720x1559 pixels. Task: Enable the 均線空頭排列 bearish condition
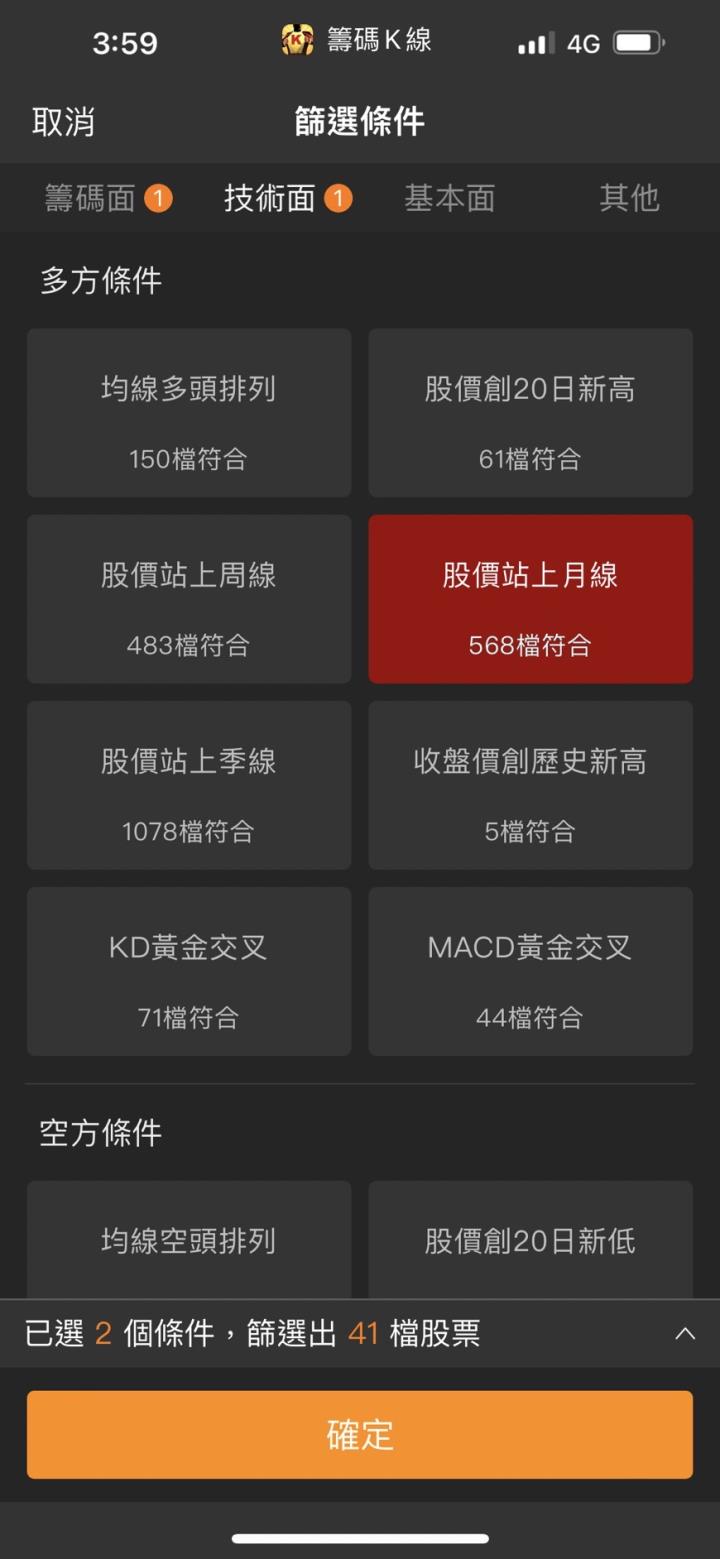[189, 1242]
